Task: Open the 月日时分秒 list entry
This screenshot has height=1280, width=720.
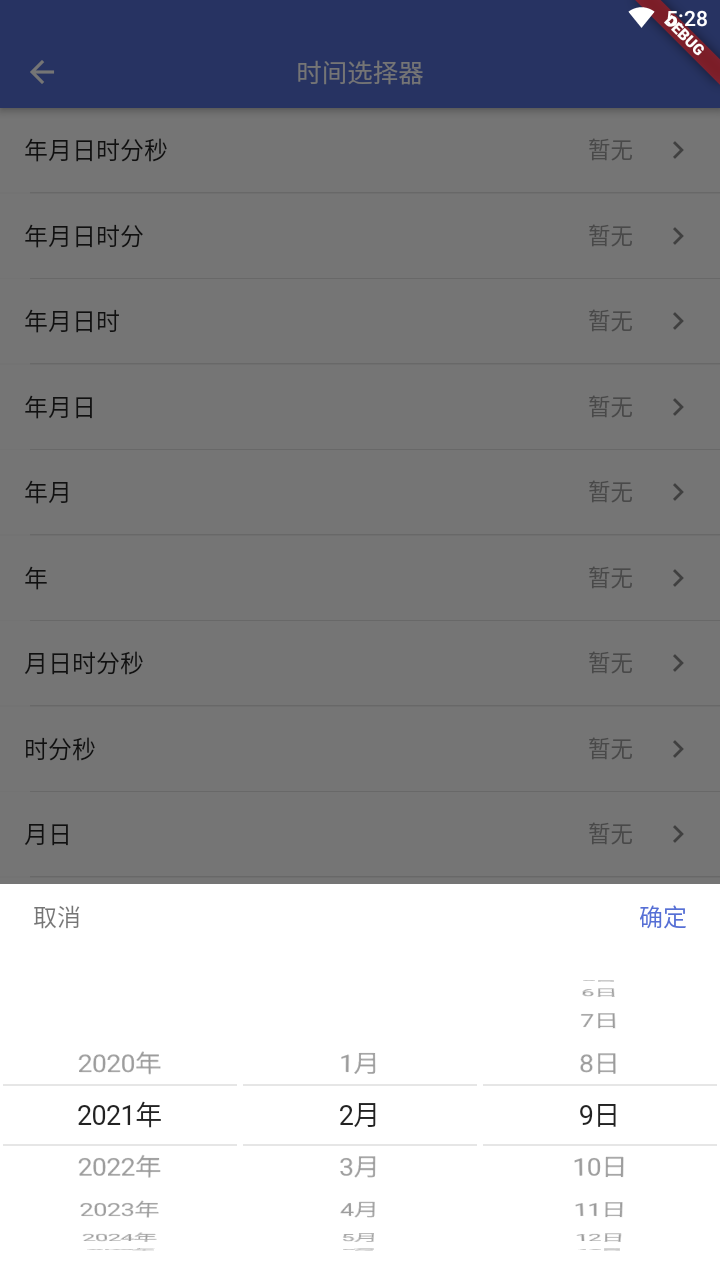Action: 360,664
